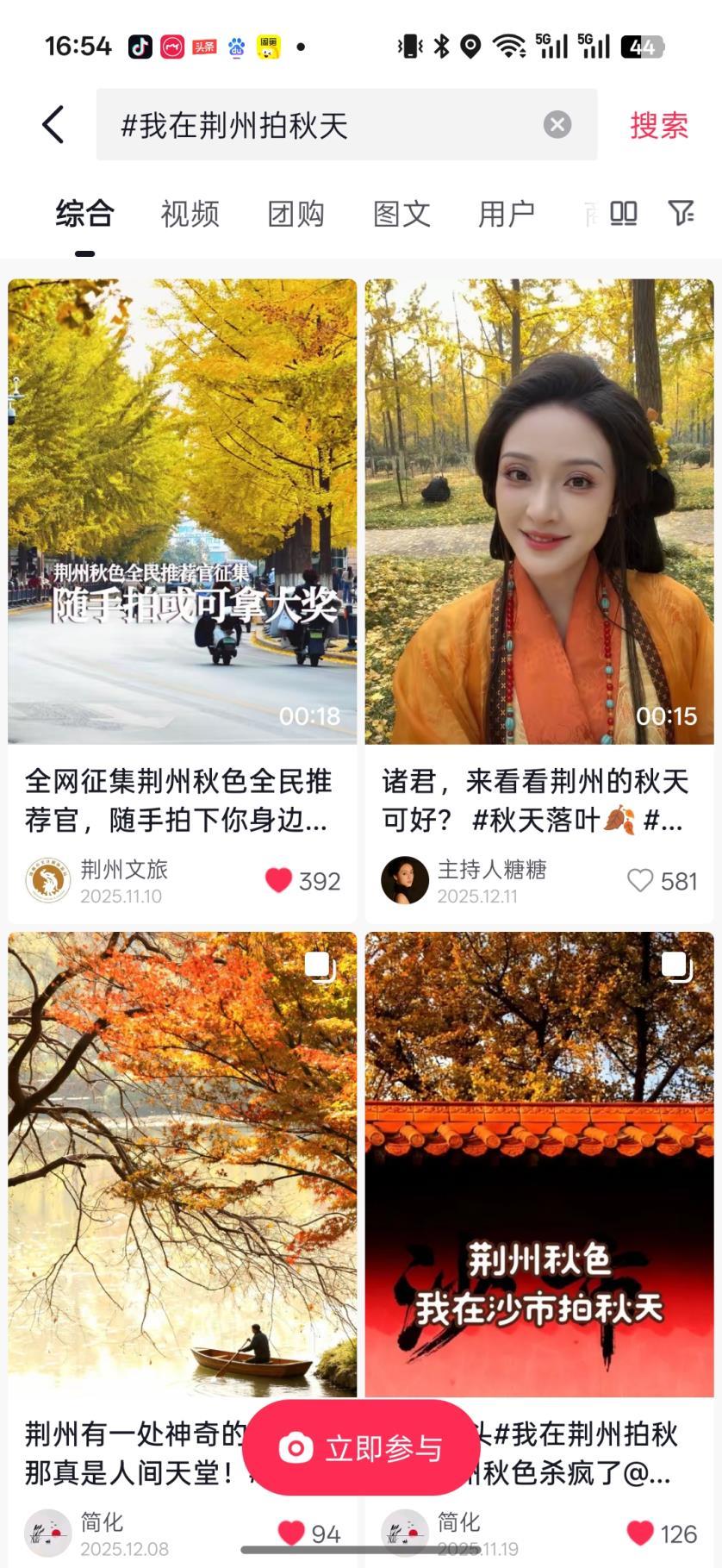Clear the search text
The image size is (722, 1568).
pos(557,125)
